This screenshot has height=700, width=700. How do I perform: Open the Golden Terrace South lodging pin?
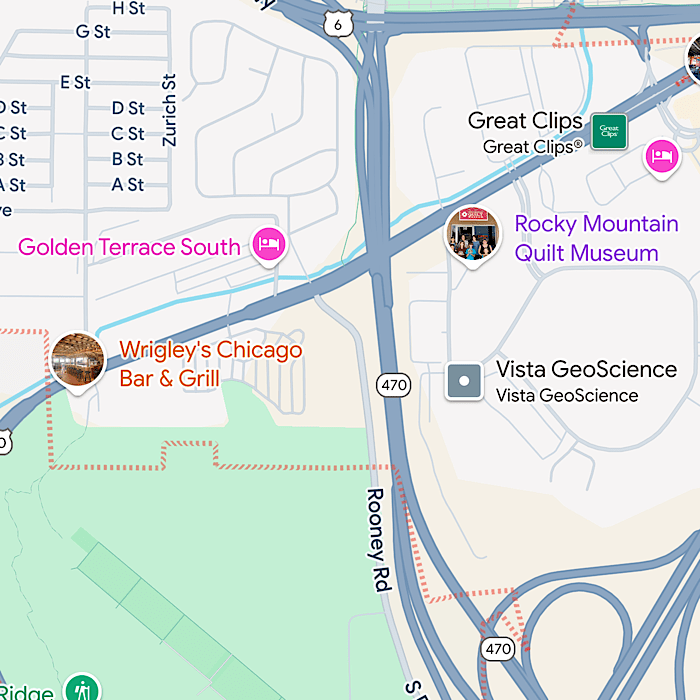268,244
